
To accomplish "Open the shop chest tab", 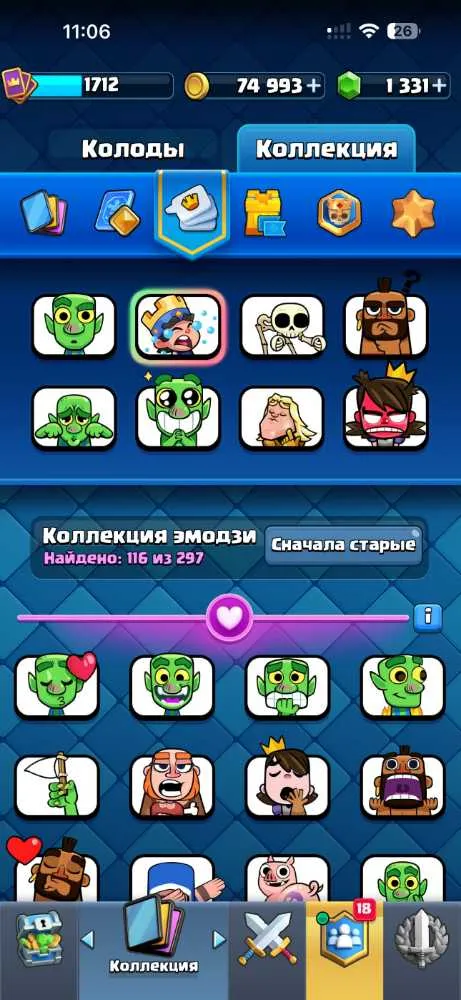I will [38, 938].
